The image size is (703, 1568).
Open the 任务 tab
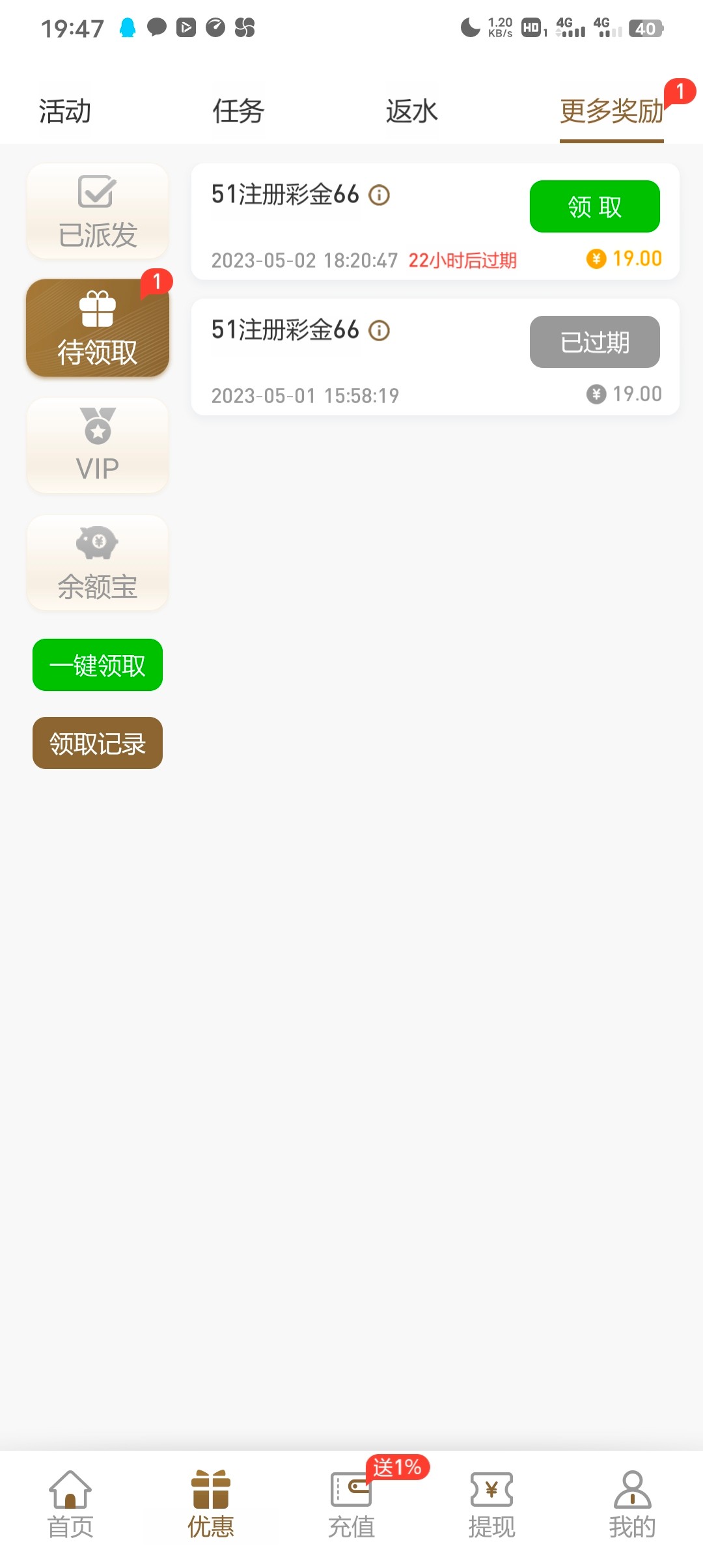[238, 111]
